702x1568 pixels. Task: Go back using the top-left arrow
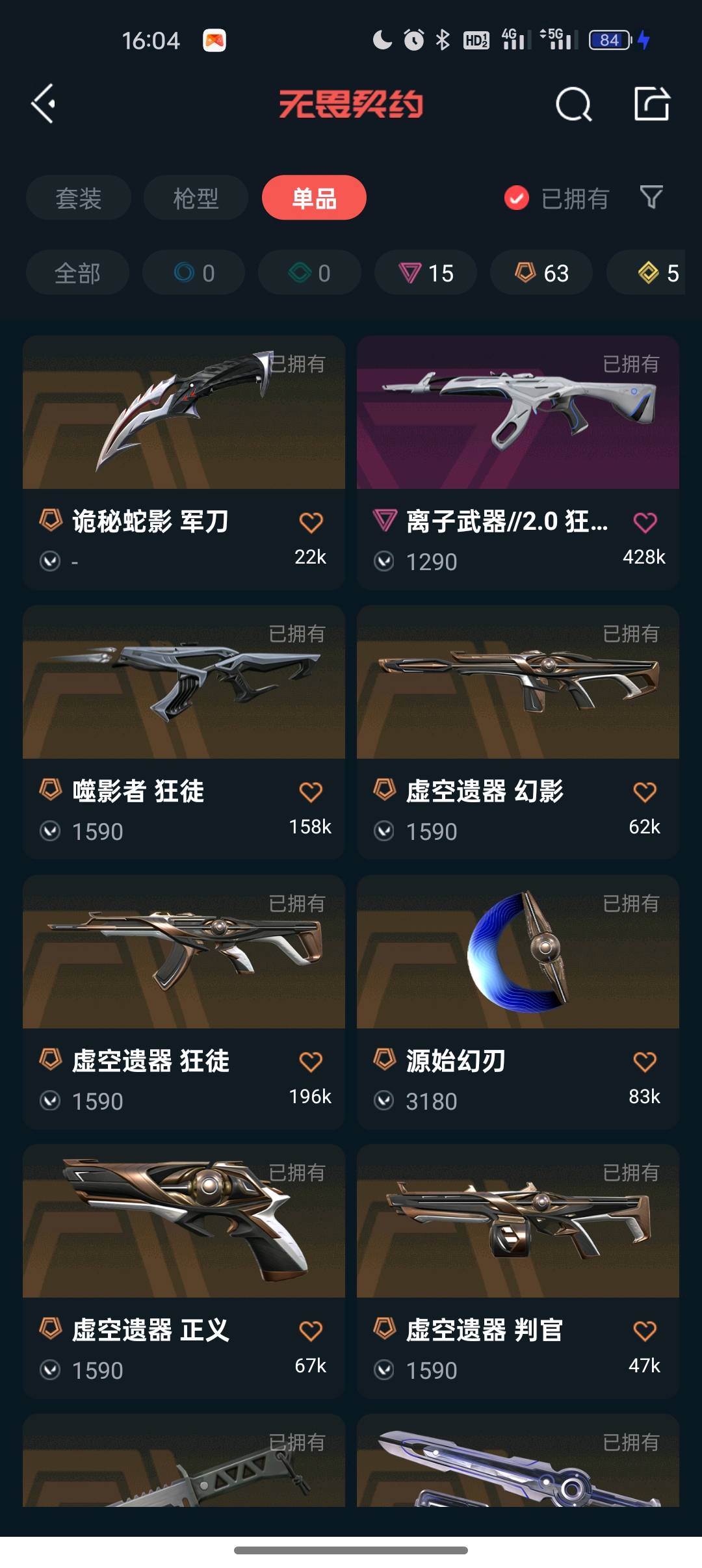click(x=43, y=104)
